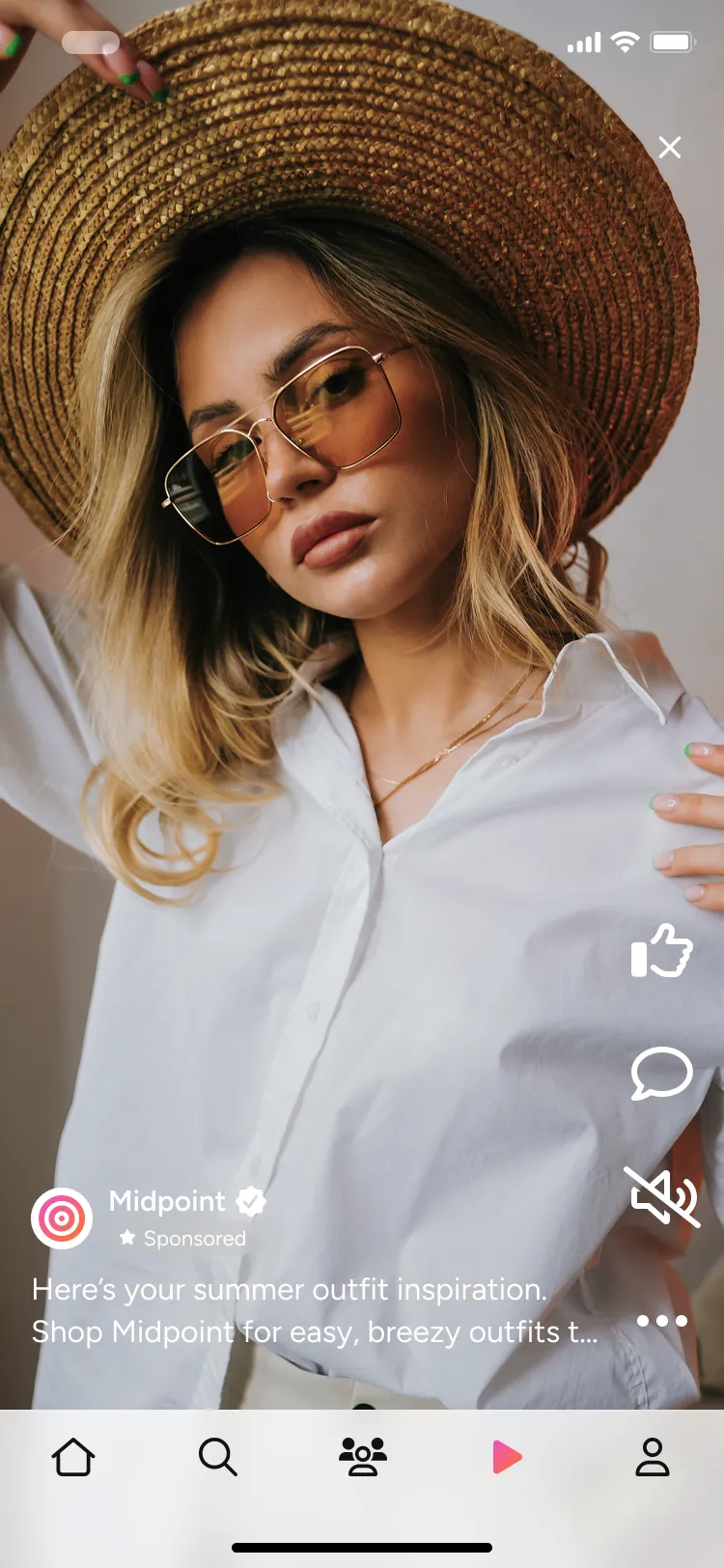Open search with the magnifying glass icon
Viewport: 724px width, 1568px height.
[x=219, y=1458]
